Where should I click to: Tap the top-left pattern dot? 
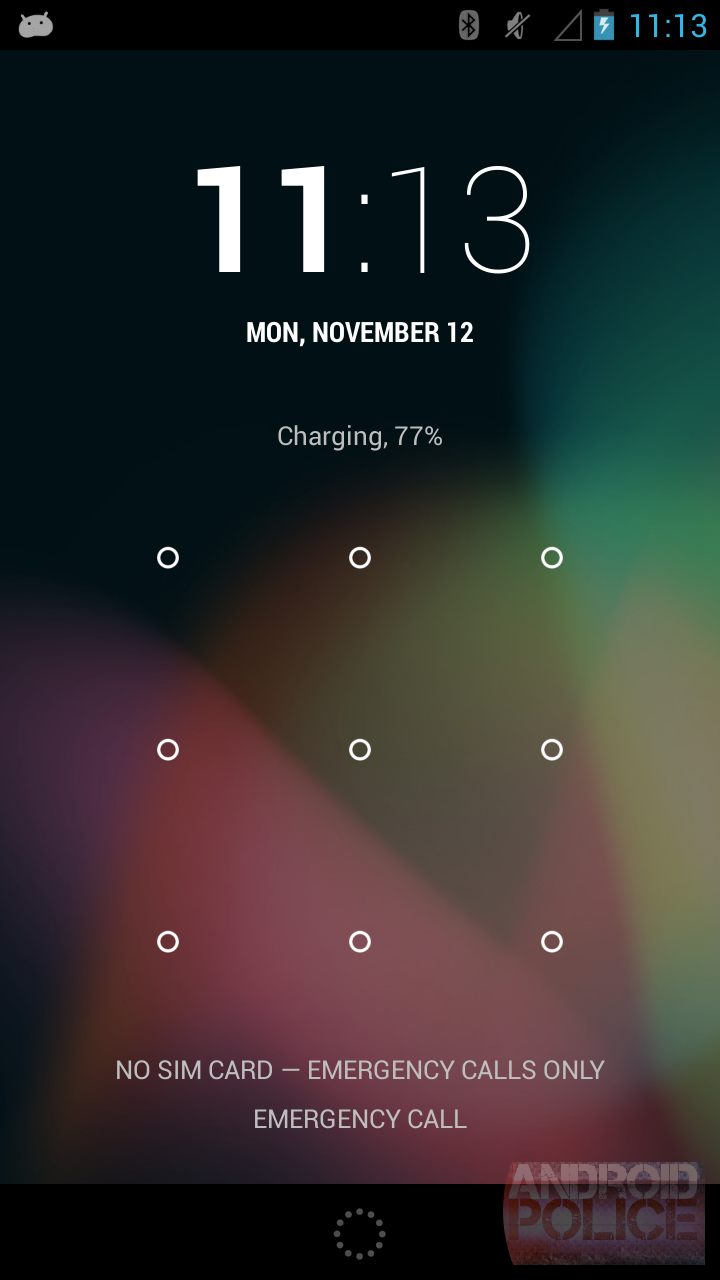click(x=168, y=558)
